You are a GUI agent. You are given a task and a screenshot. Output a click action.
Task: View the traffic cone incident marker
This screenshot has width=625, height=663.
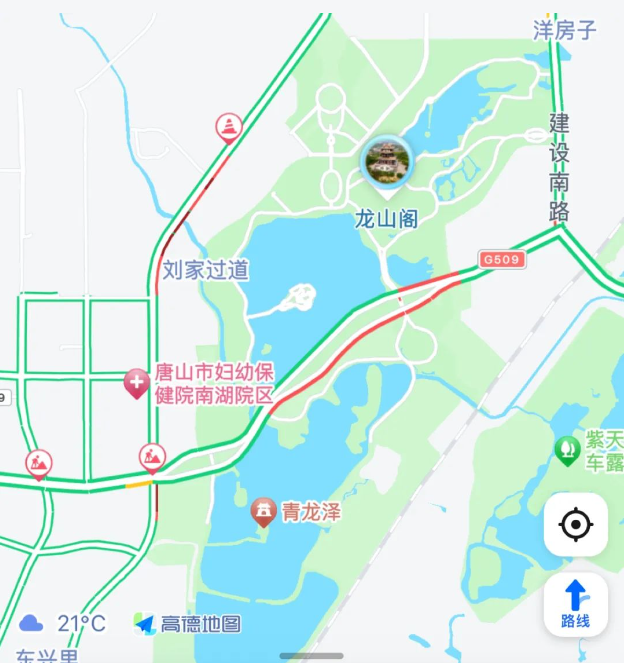coord(230,128)
